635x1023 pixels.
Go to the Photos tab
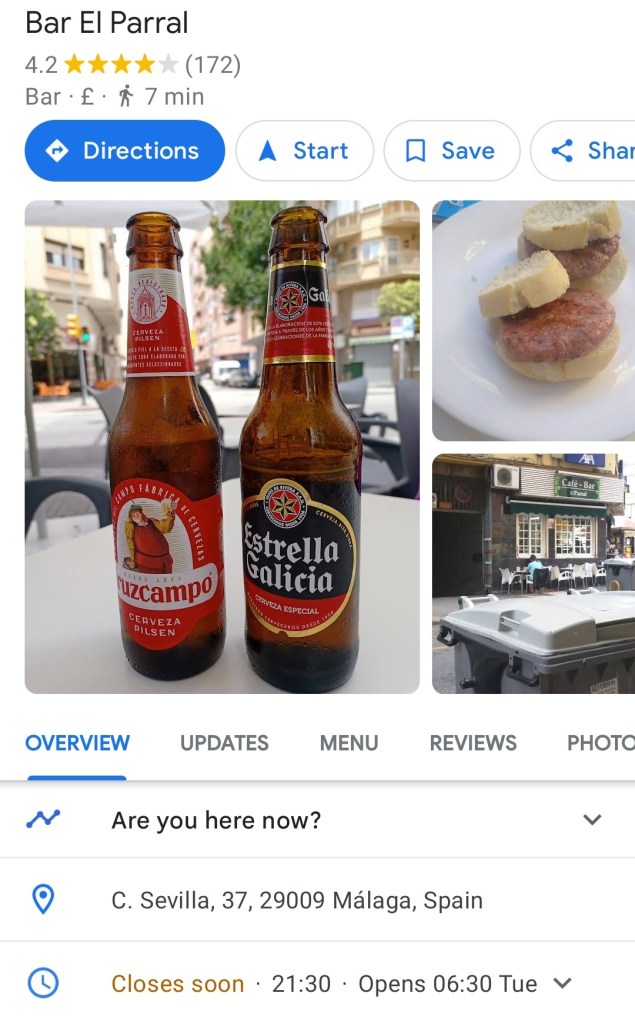600,743
